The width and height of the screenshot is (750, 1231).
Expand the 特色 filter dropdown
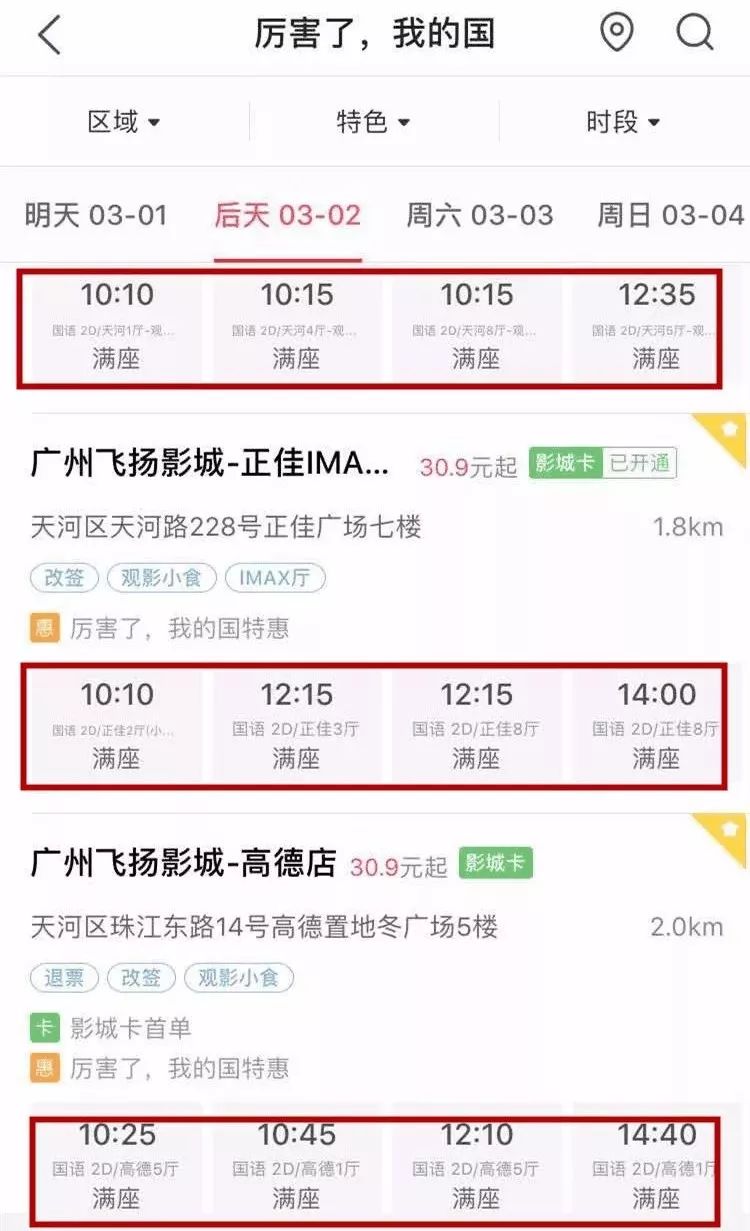coord(374,122)
